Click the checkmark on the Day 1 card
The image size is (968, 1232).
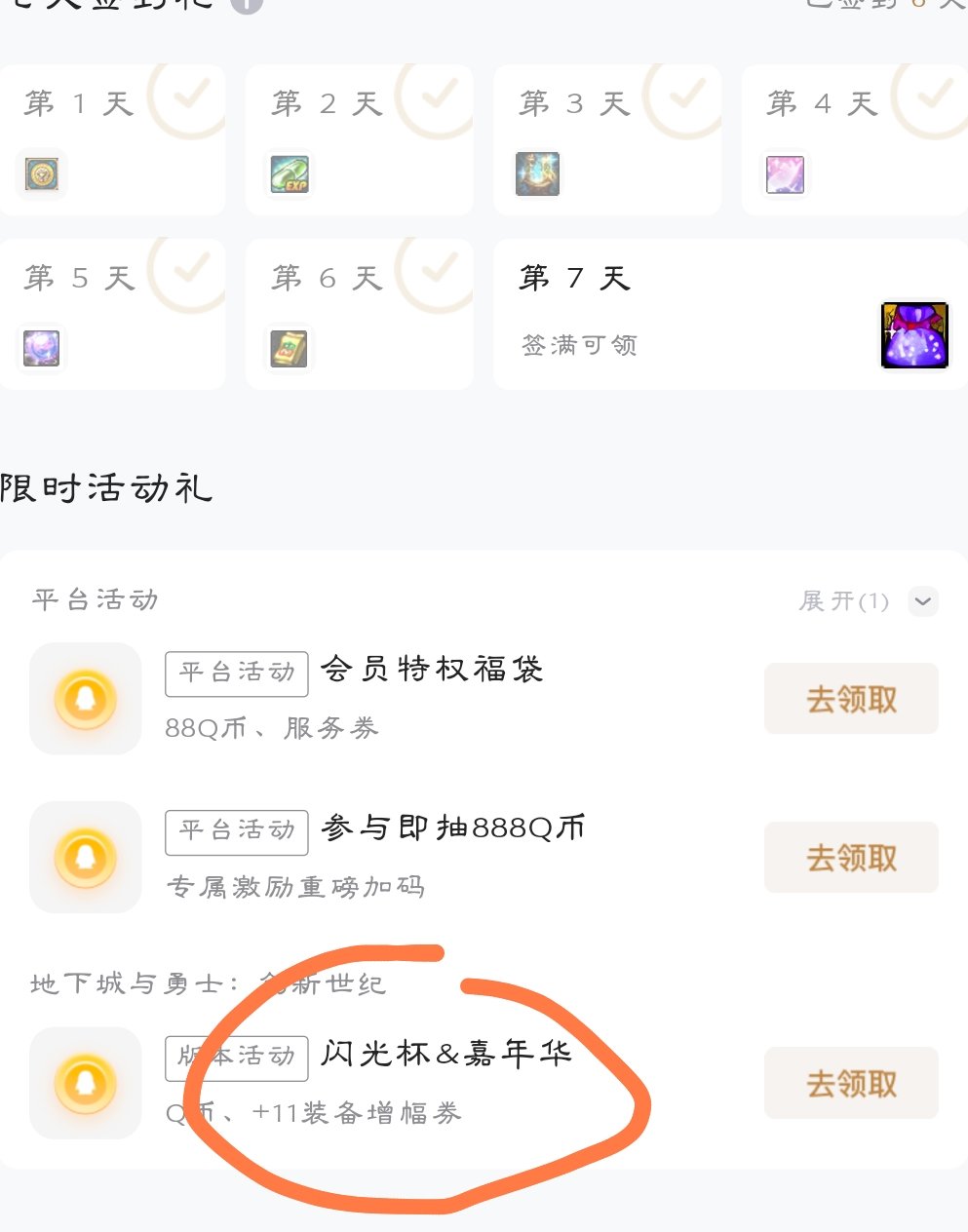pyautogui.click(x=187, y=97)
